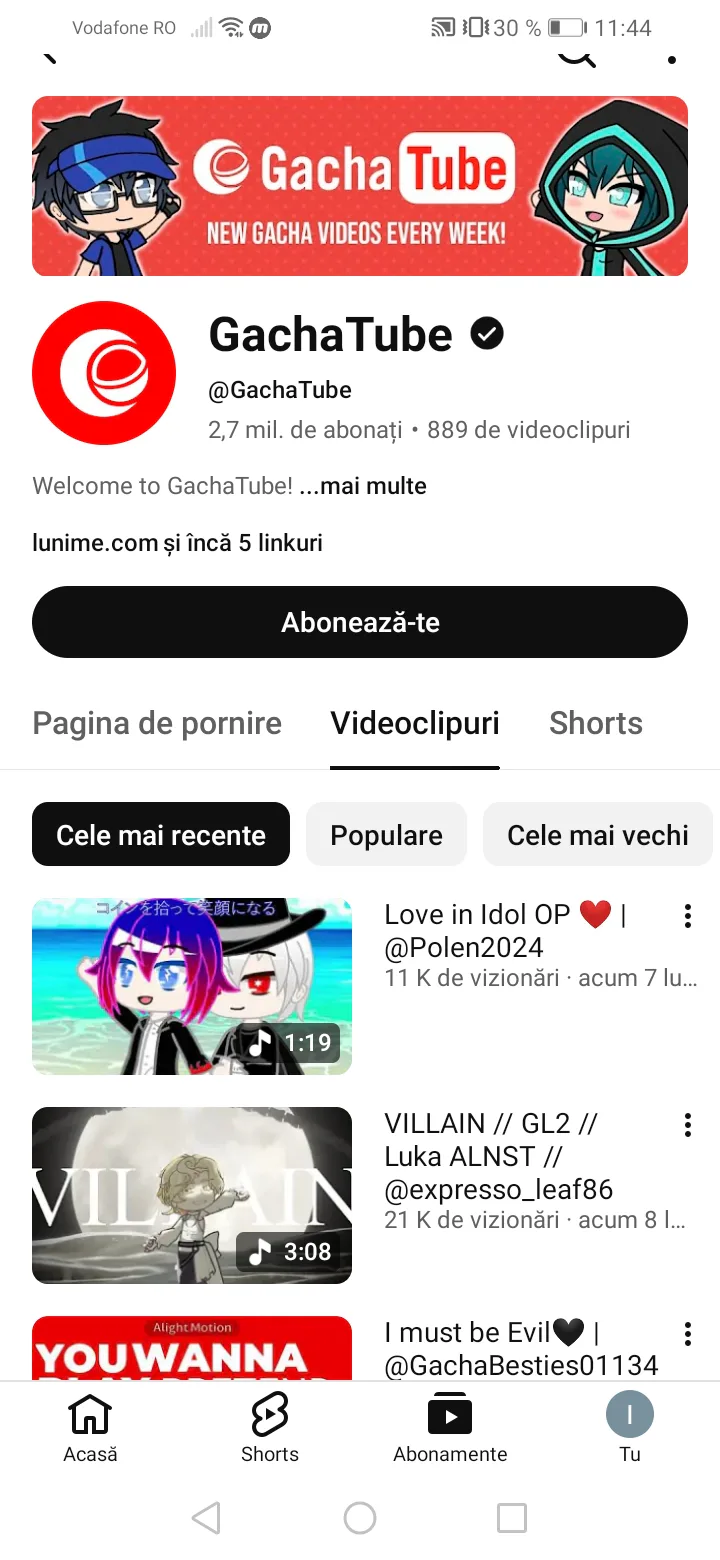
Task: Open the Tu profile tab
Action: tap(630, 1430)
